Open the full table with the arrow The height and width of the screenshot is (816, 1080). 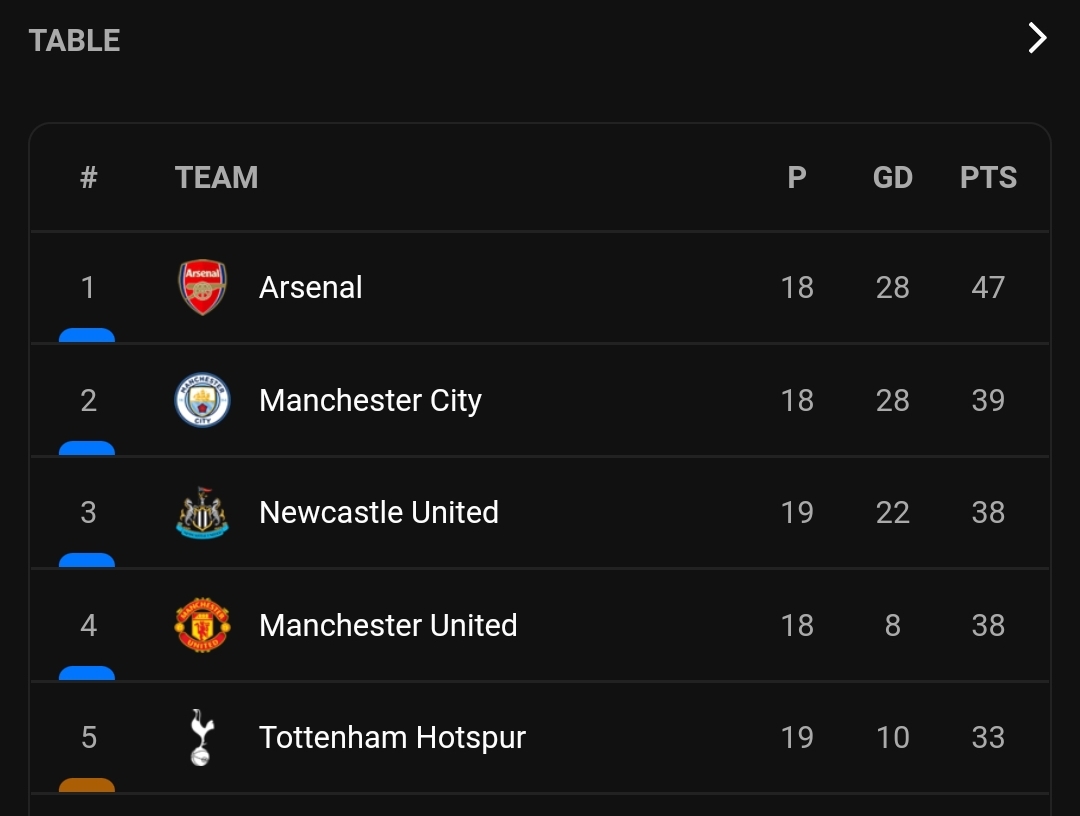point(1037,39)
